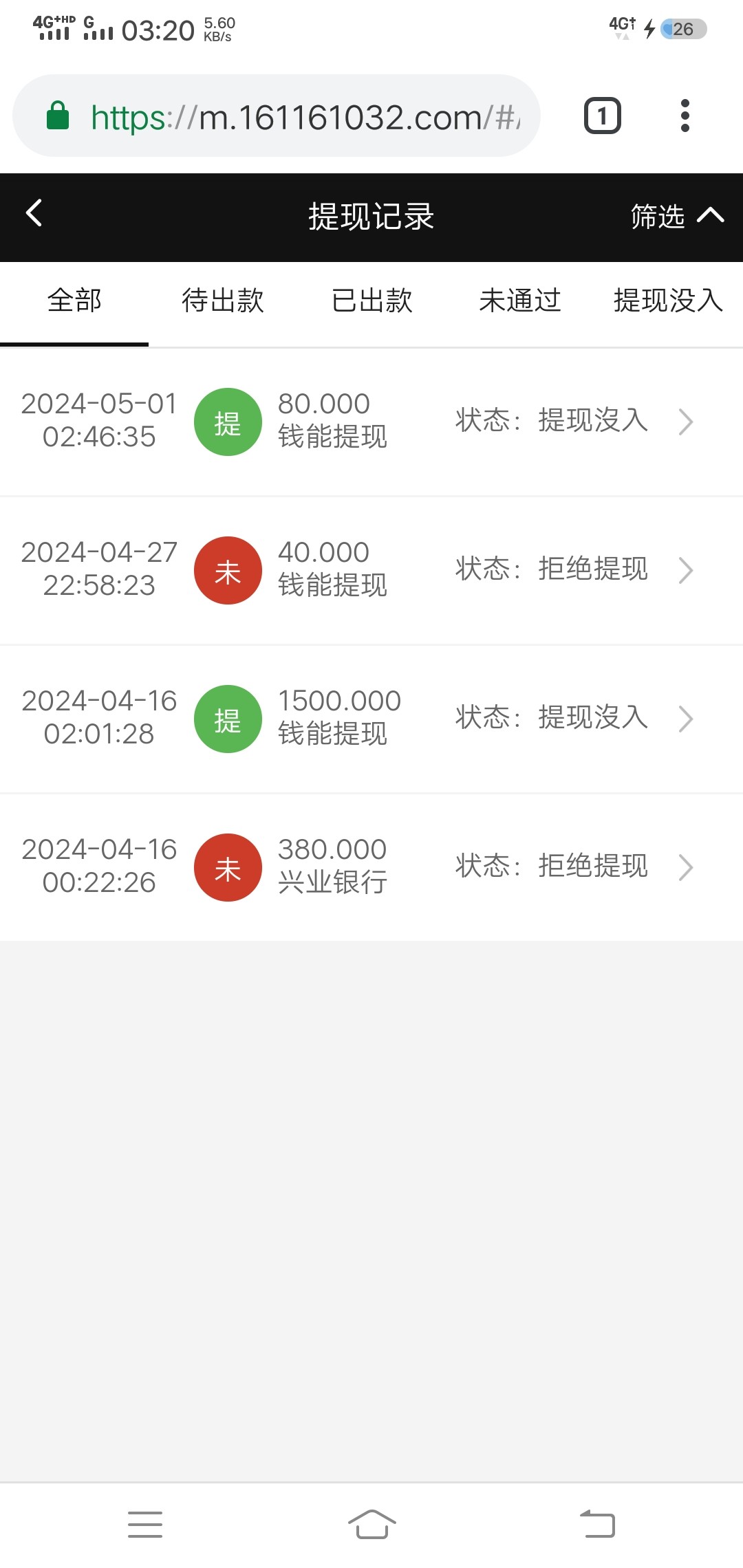Switch to the 全部 tab
Viewport: 743px width, 1568px height.
click(74, 301)
